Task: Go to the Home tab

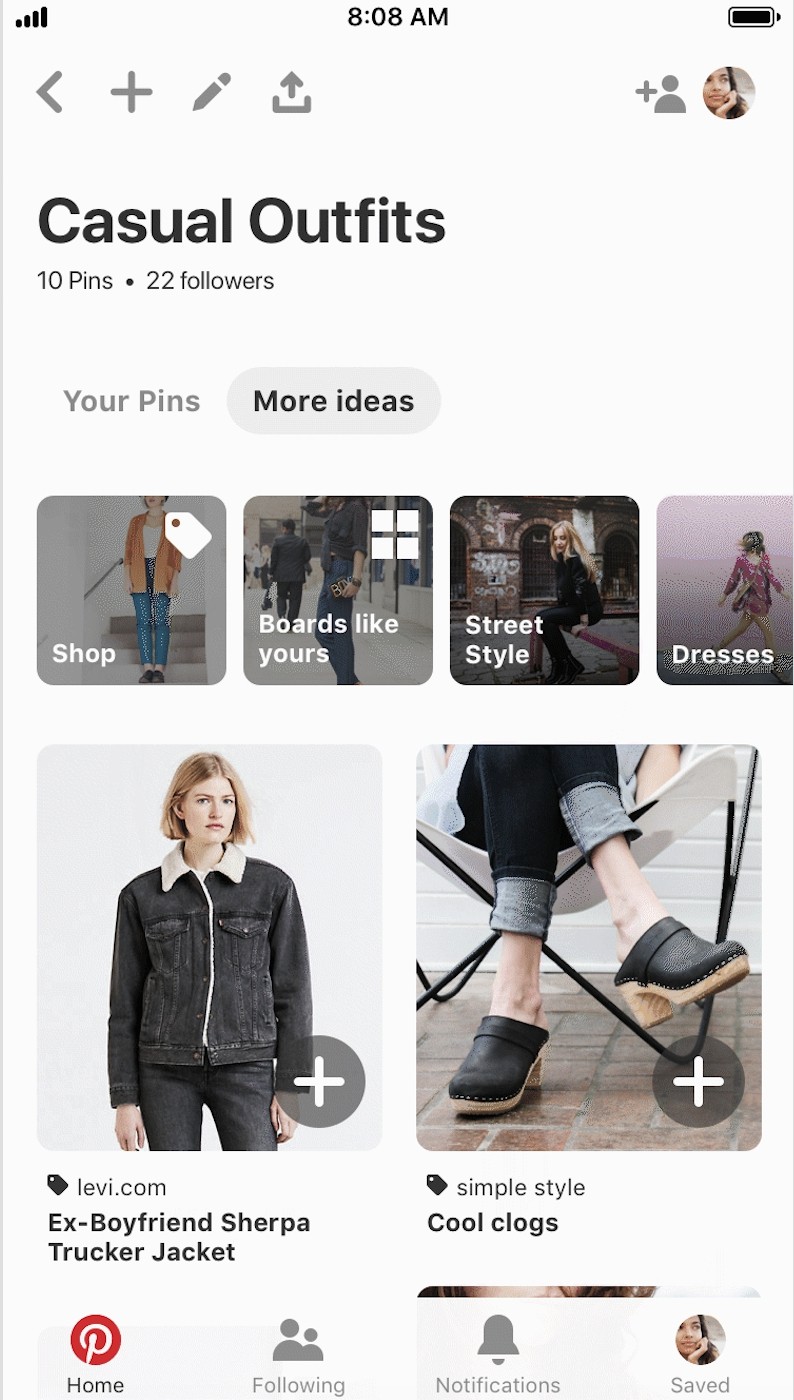Action: pos(96,1355)
